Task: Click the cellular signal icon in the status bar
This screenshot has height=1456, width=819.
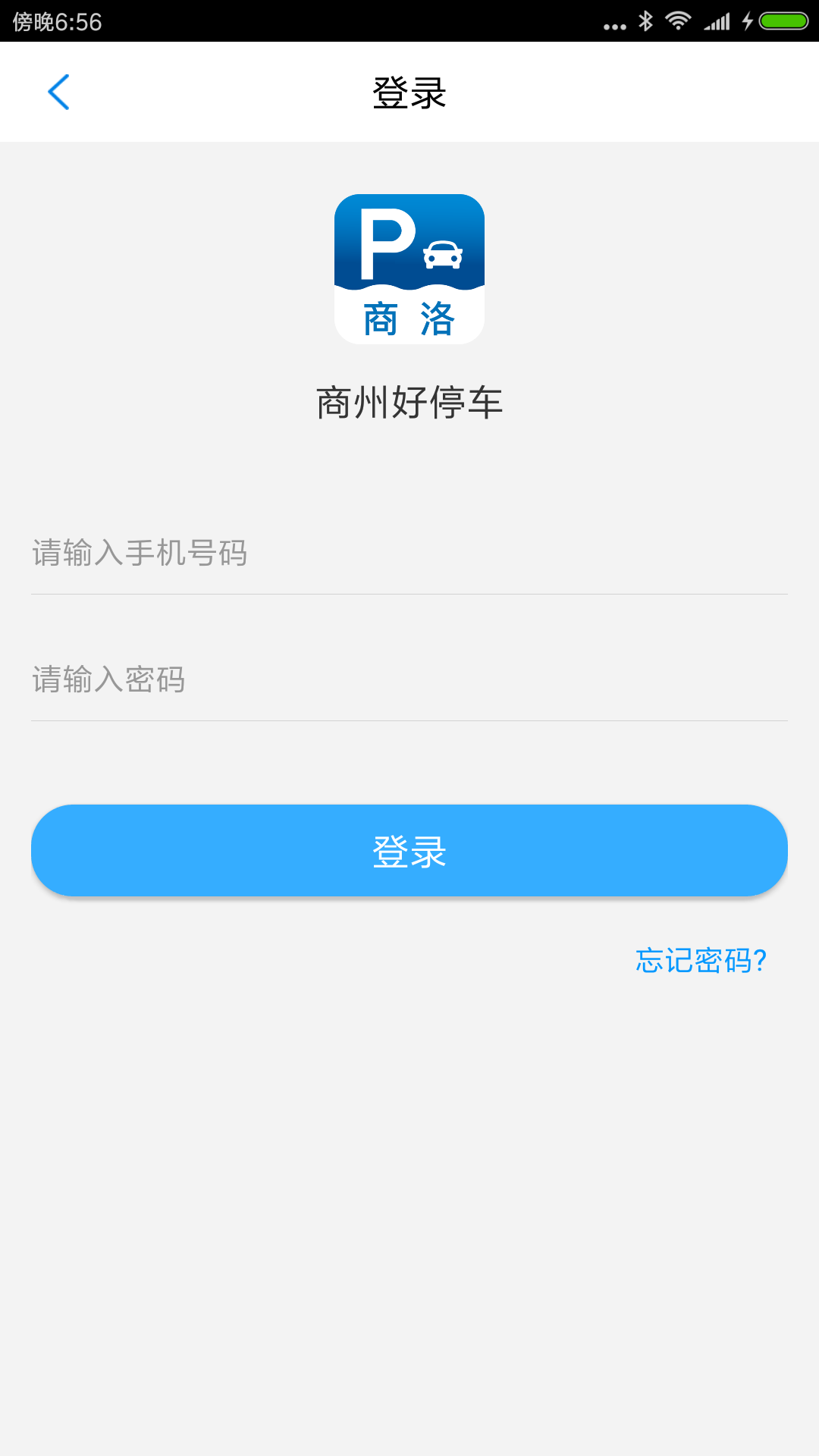Action: coord(717,21)
